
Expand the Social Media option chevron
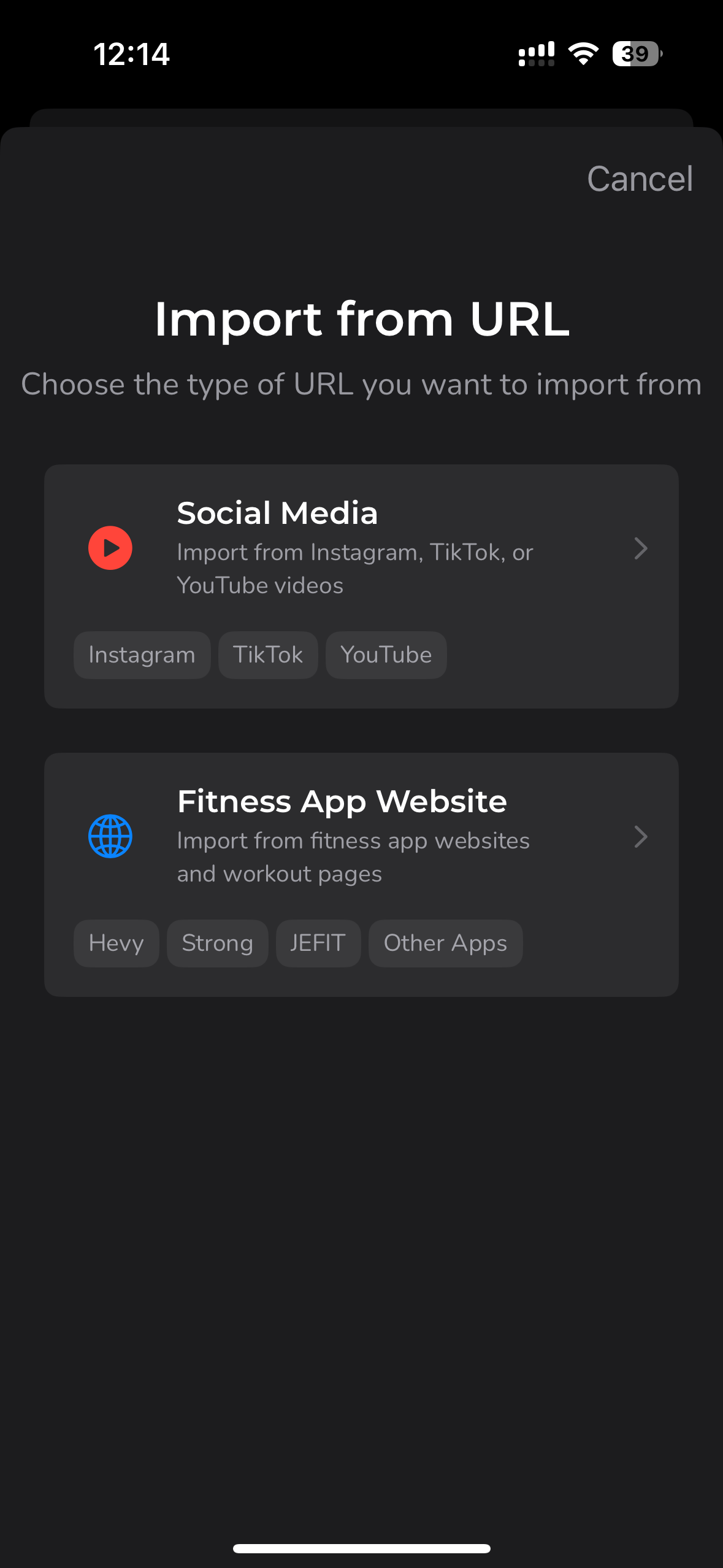click(x=641, y=549)
